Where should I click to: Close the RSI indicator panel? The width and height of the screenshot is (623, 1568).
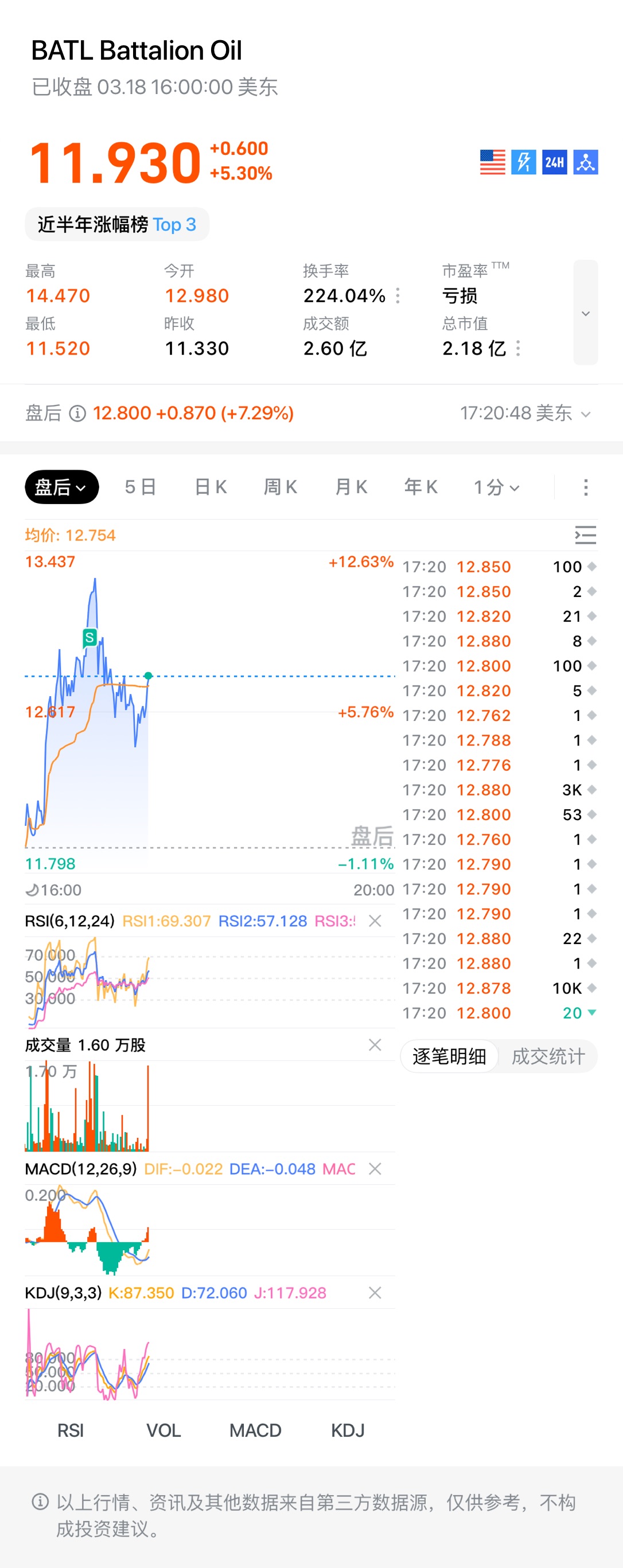point(375,921)
